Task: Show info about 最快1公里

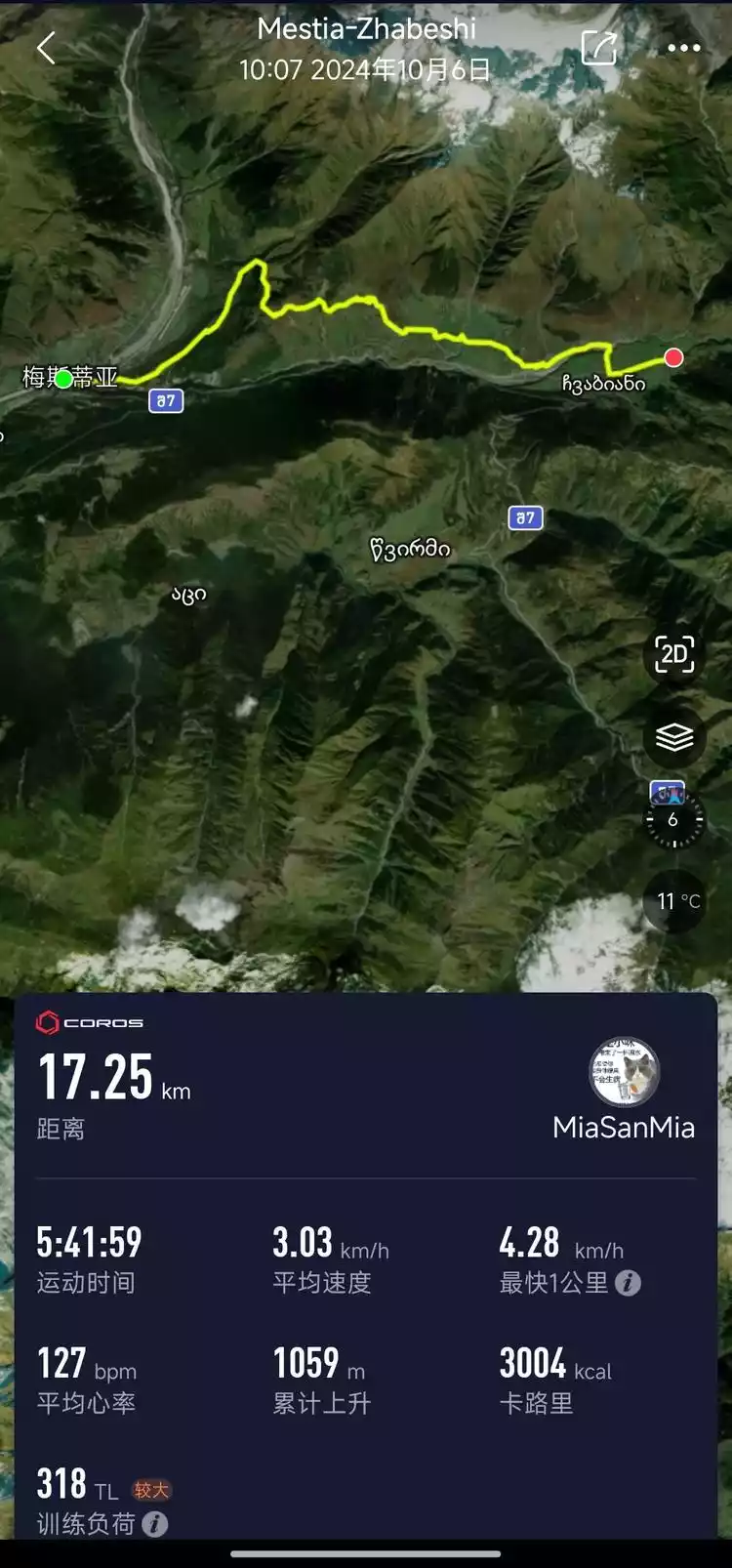Action: pos(629,1283)
